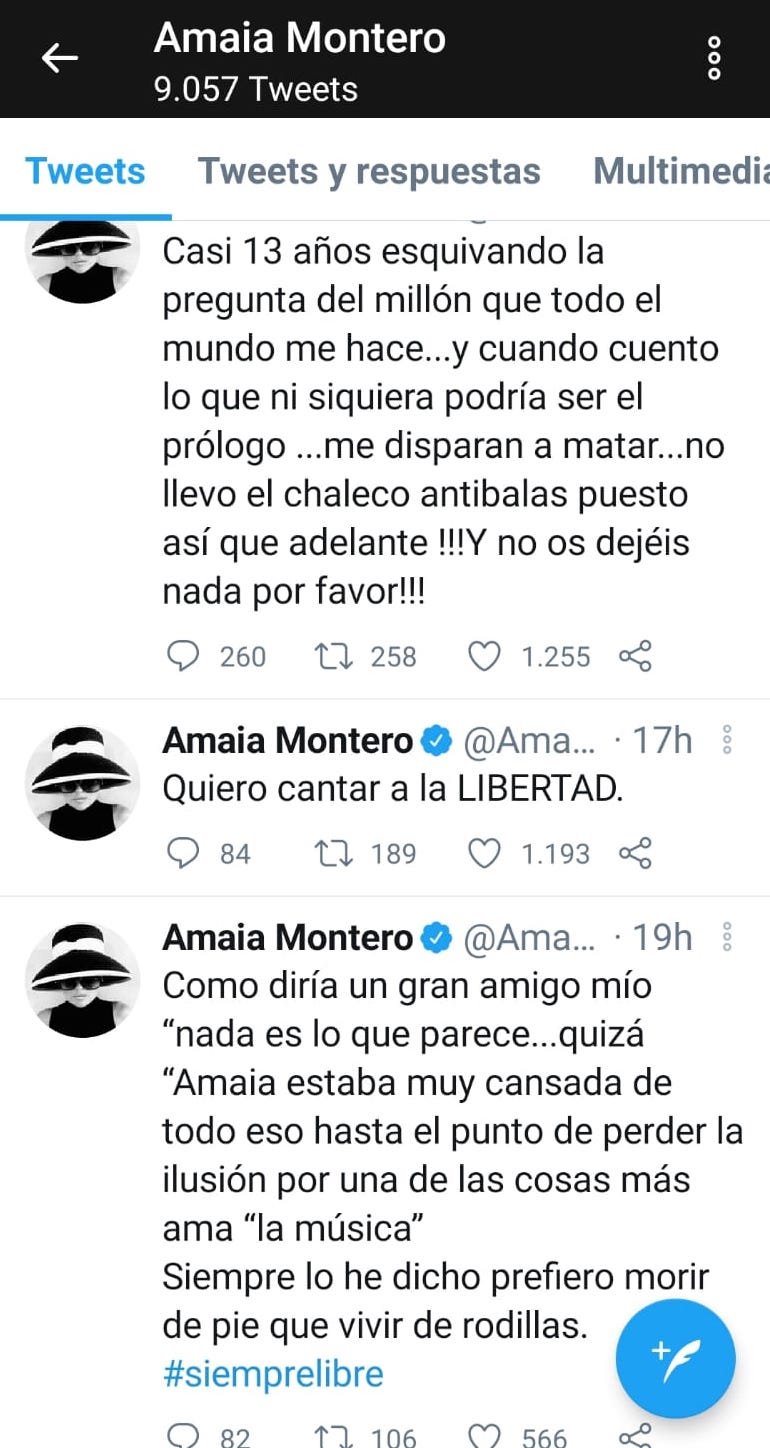770x1448 pixels.
Task: Switch to the Tweets y respuestas tab
Action: coord(369,171)
